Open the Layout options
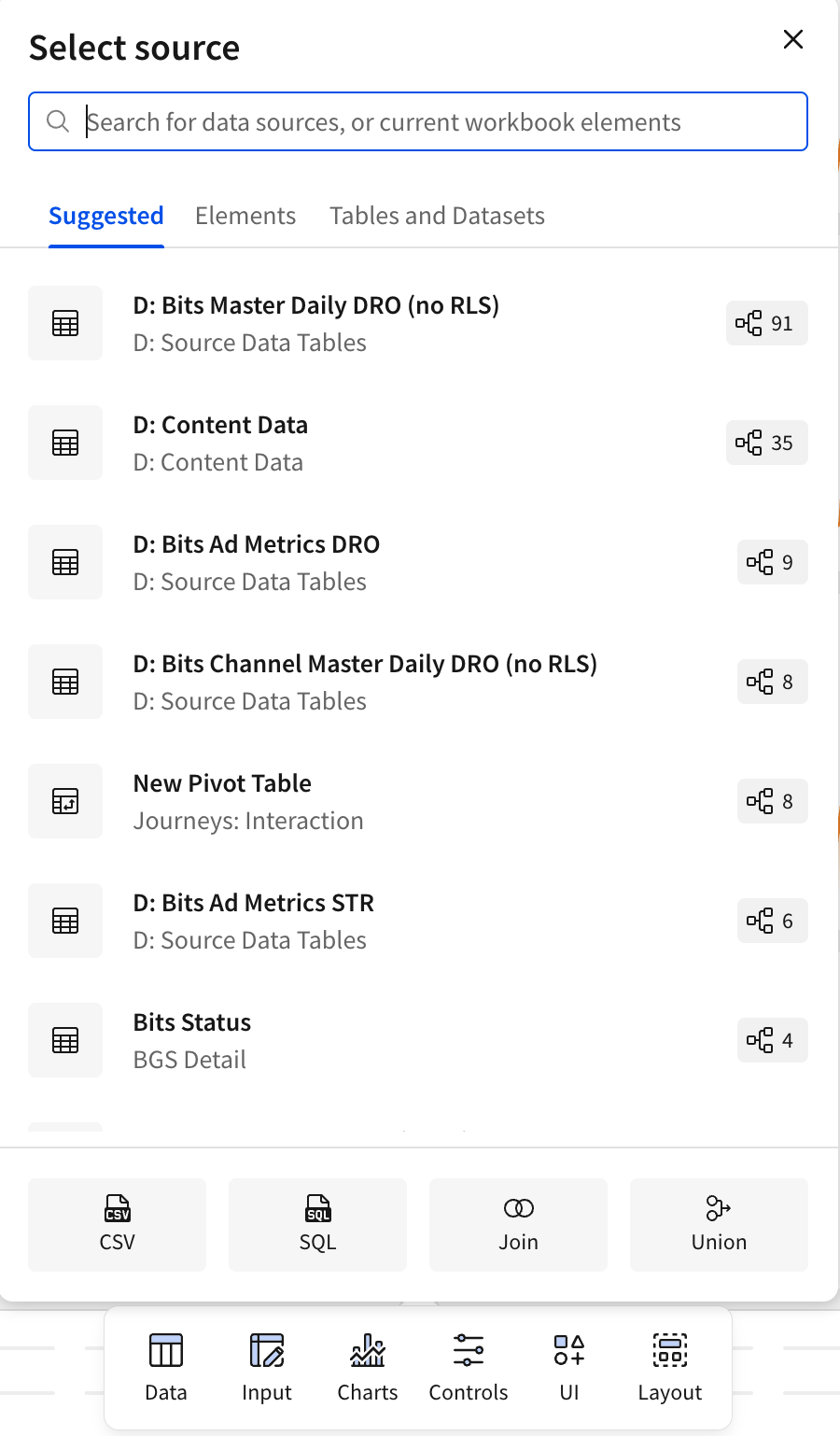Screen dimensions: 840x1436 (670, 1367)
